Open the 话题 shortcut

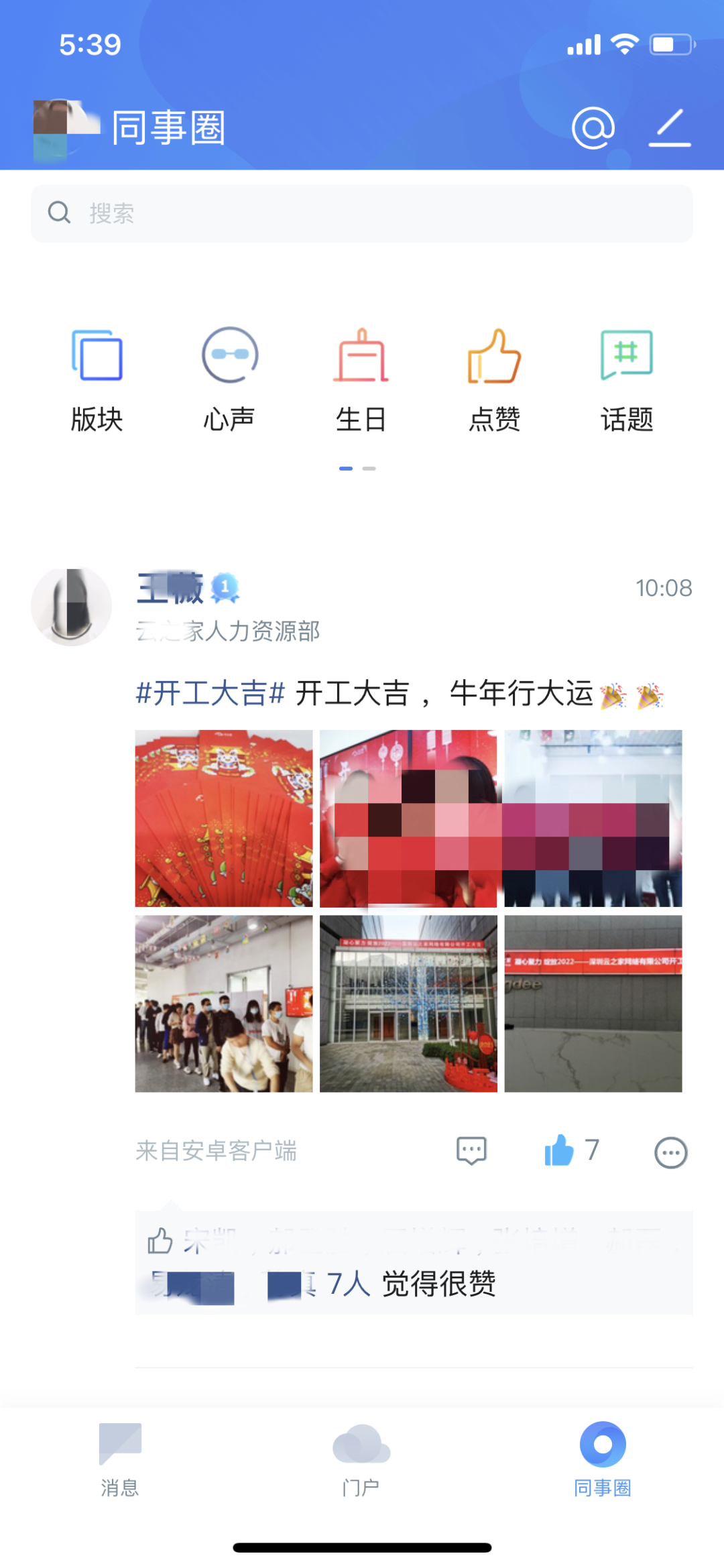[x=626, y=380]
